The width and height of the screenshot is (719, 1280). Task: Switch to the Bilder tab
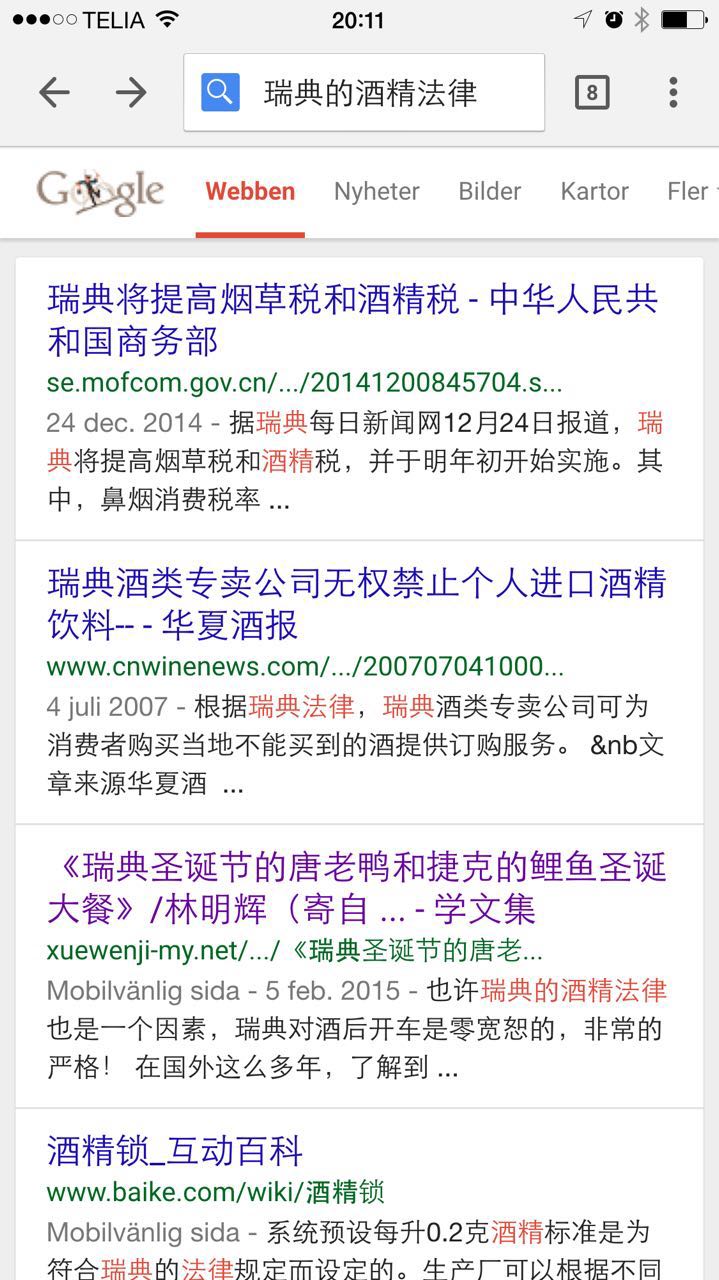pos(489,191)
